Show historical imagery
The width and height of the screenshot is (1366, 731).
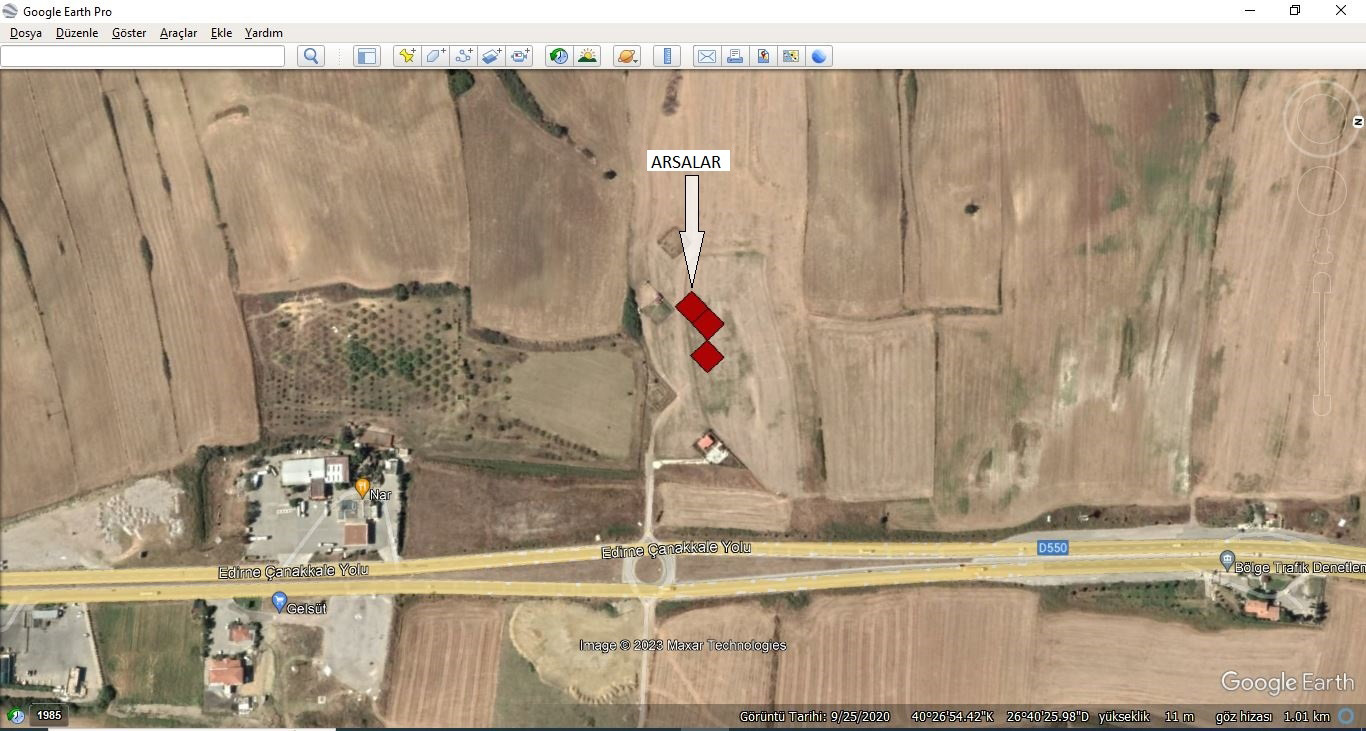coord(559,56)
